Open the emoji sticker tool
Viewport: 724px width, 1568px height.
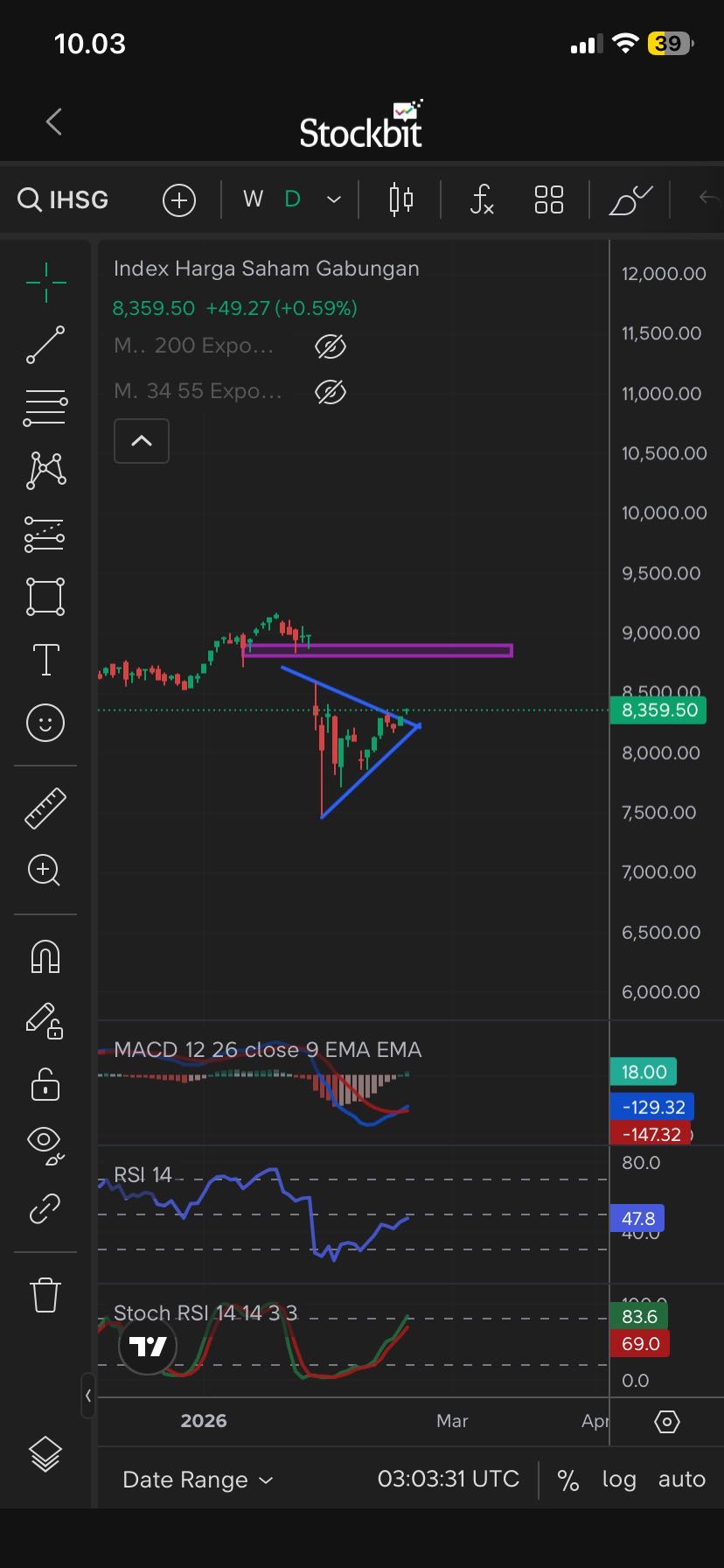45,723
